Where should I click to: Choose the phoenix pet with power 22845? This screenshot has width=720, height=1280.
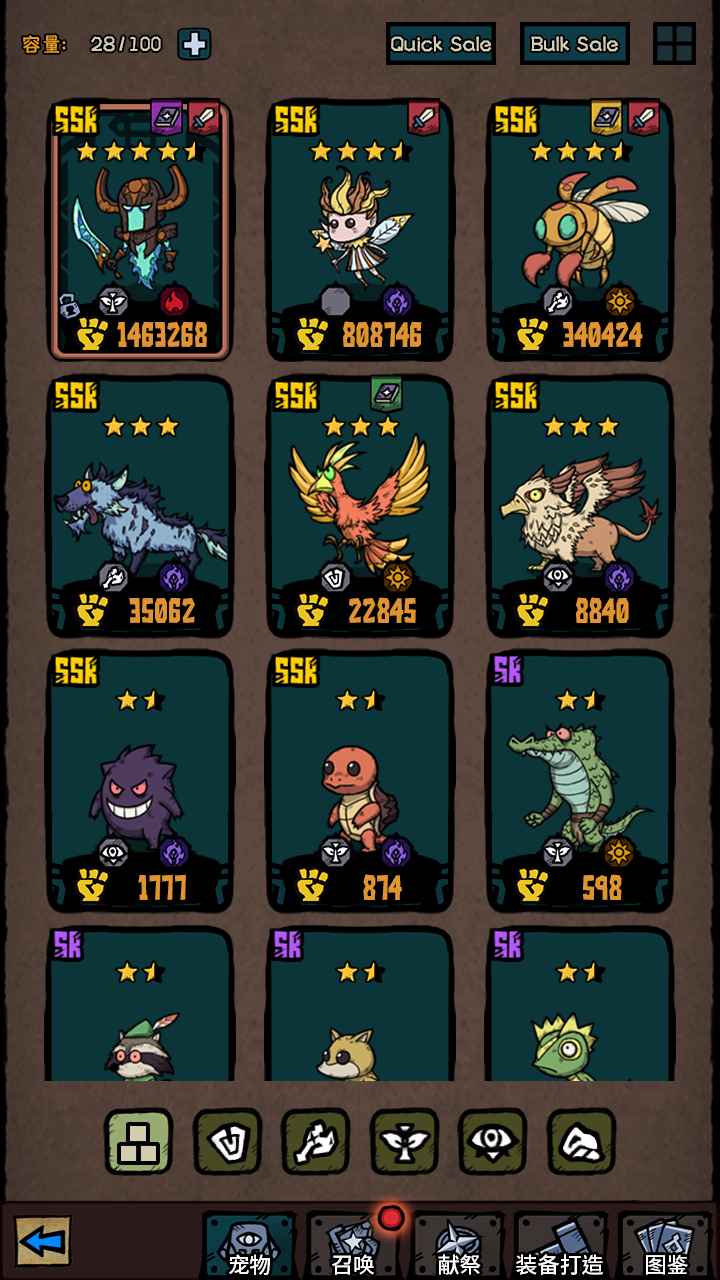(x=360, y=506)
